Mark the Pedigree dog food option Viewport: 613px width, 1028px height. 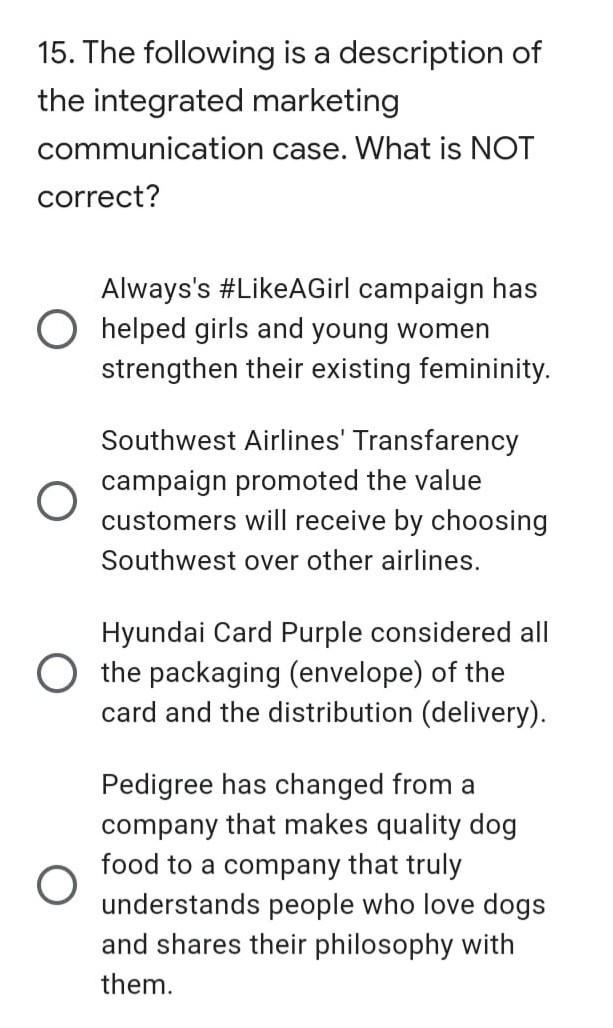[x=57, y=884]
